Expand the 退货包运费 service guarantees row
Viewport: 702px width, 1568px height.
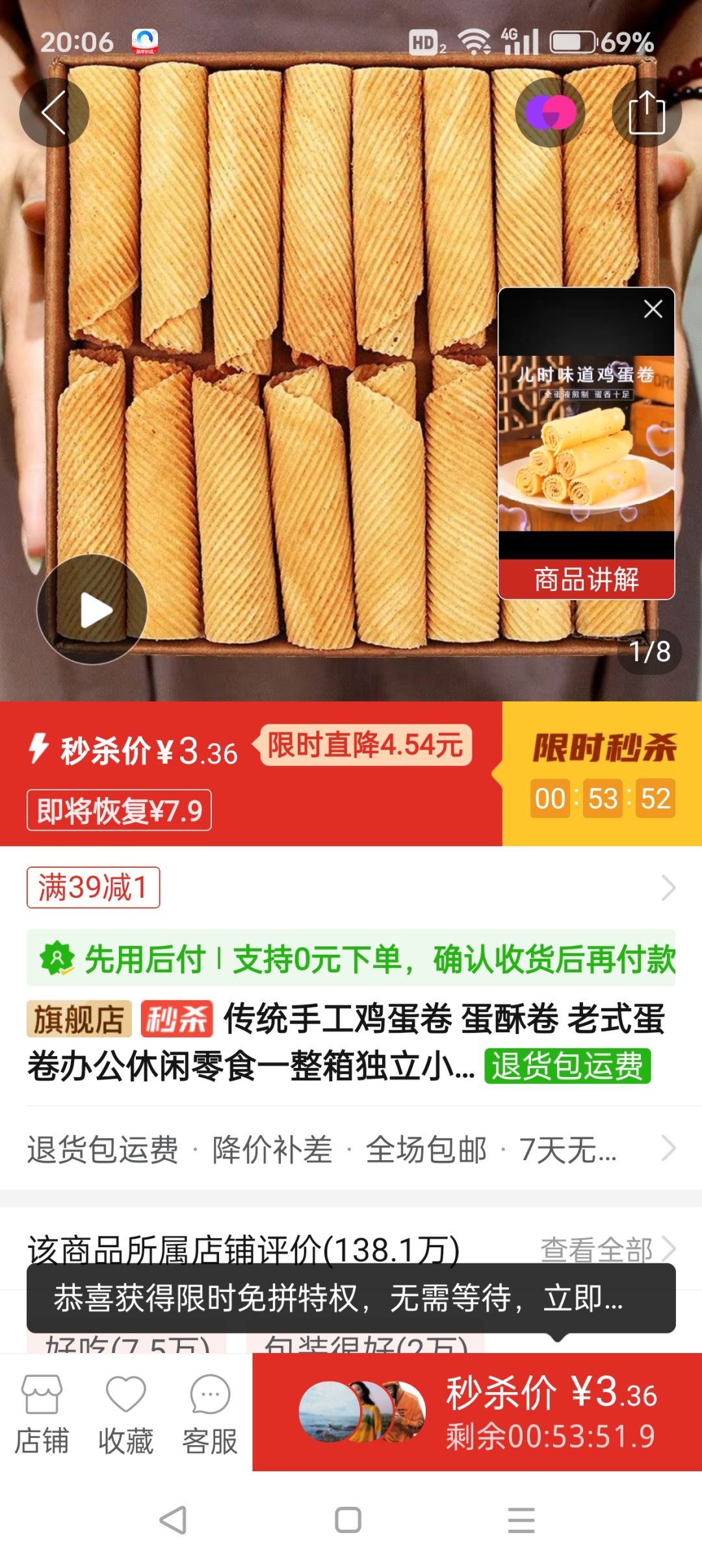[x=351, y=1149]
